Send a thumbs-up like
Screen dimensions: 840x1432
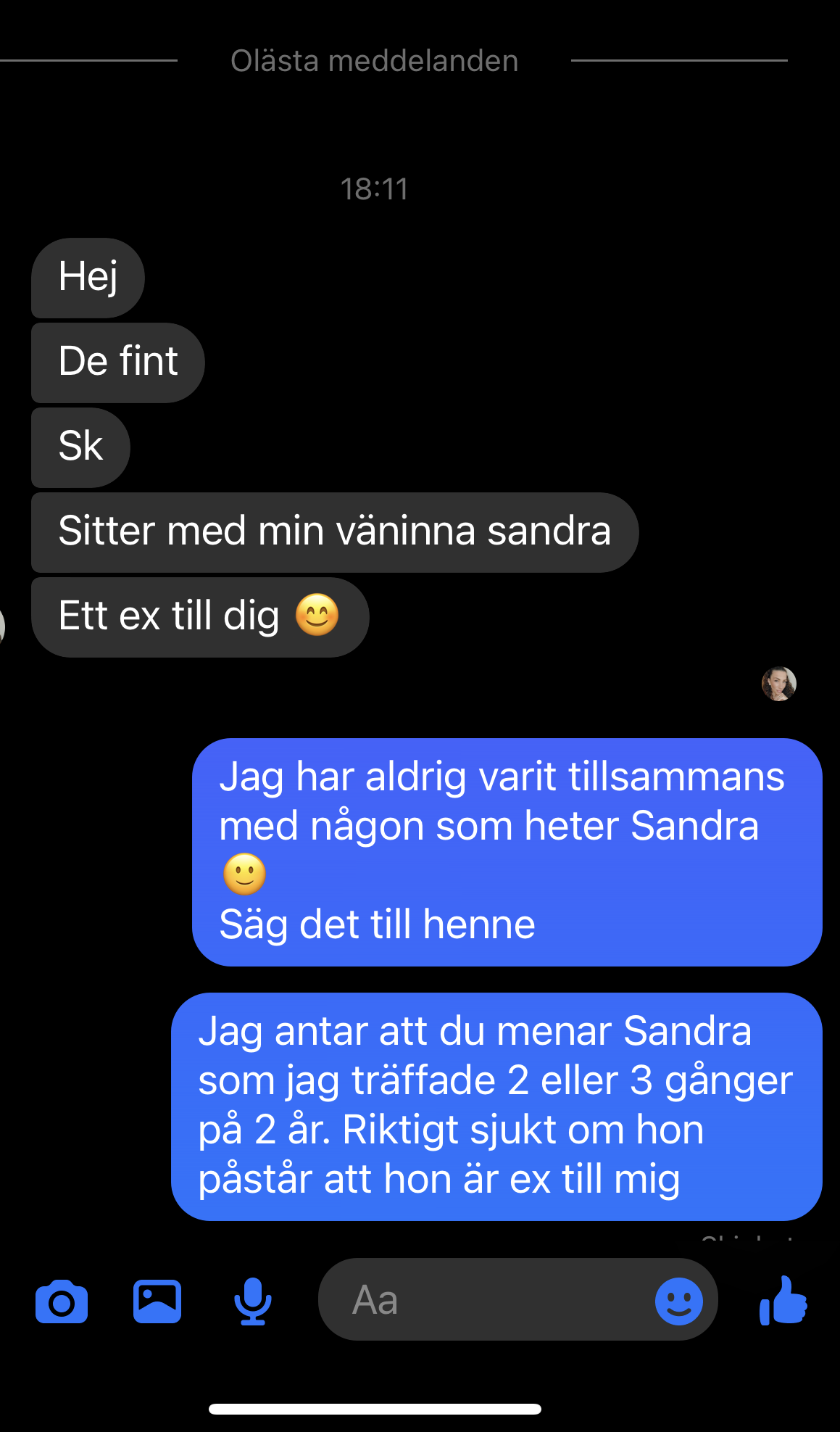[783, 1301]
